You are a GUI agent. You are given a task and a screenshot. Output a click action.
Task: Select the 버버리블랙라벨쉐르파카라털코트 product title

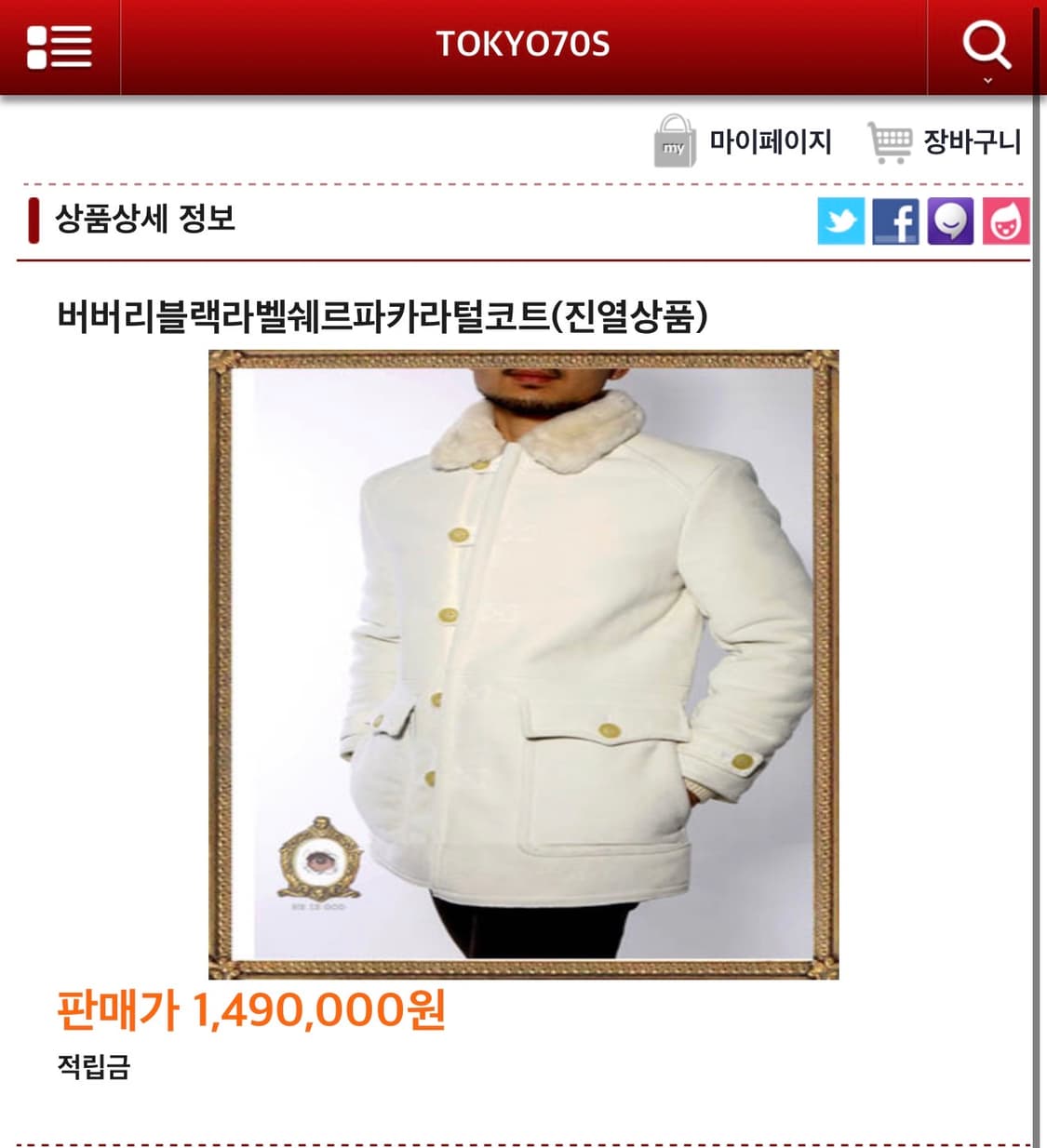click(382, 315)
